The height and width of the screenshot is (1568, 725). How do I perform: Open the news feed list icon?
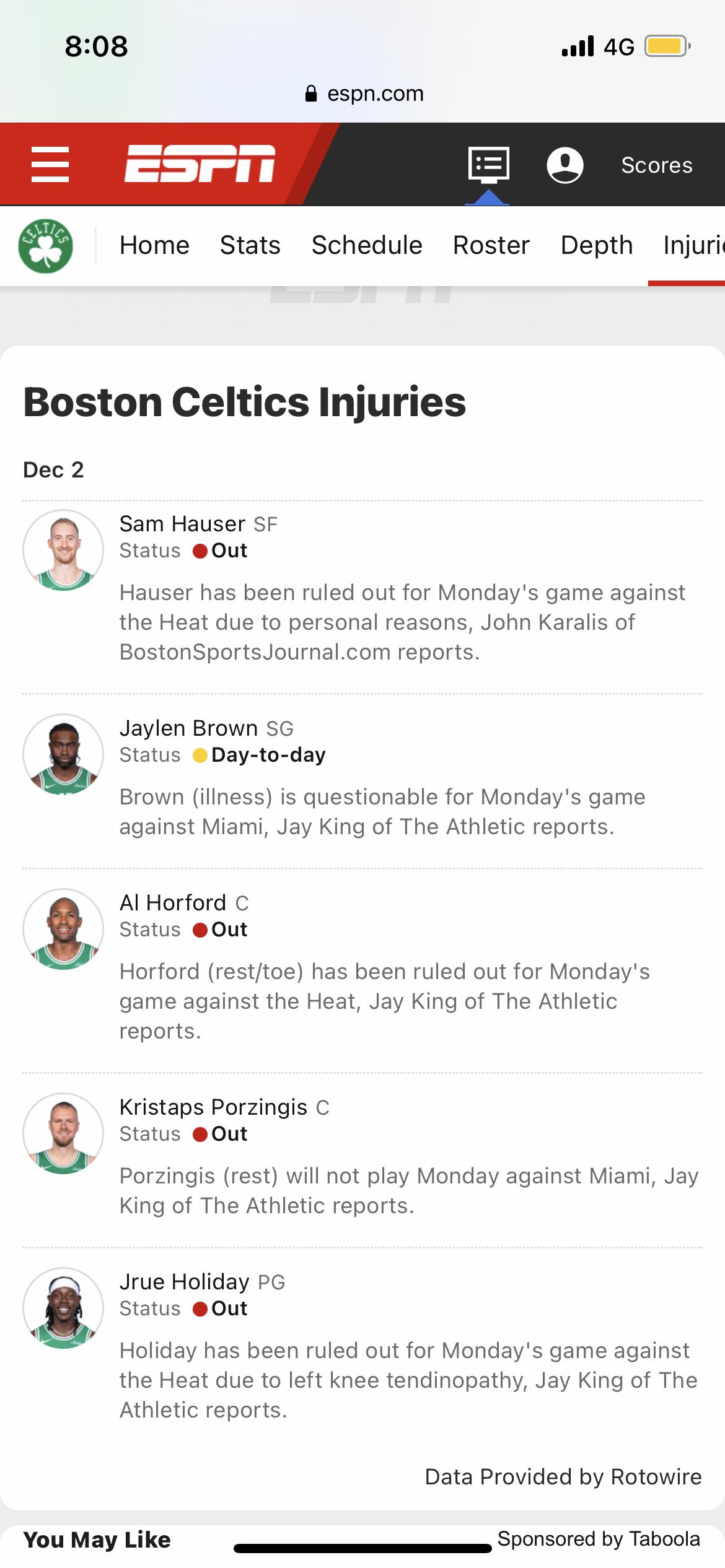coord(489,165)
